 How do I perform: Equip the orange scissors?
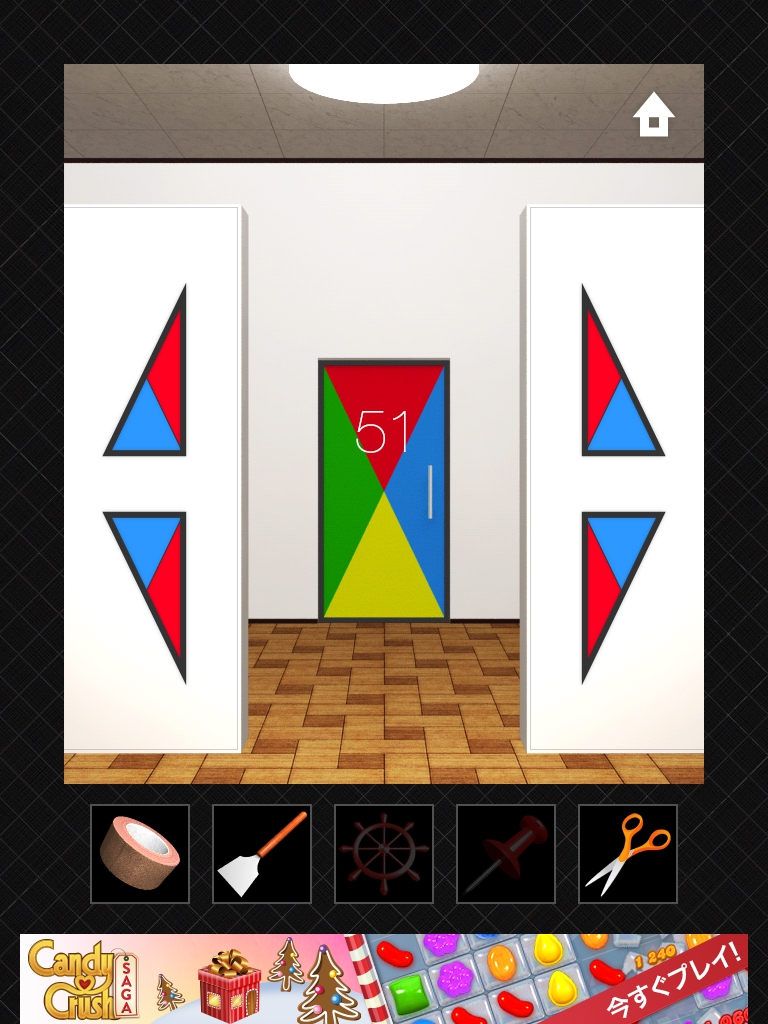tap(628, 854)
